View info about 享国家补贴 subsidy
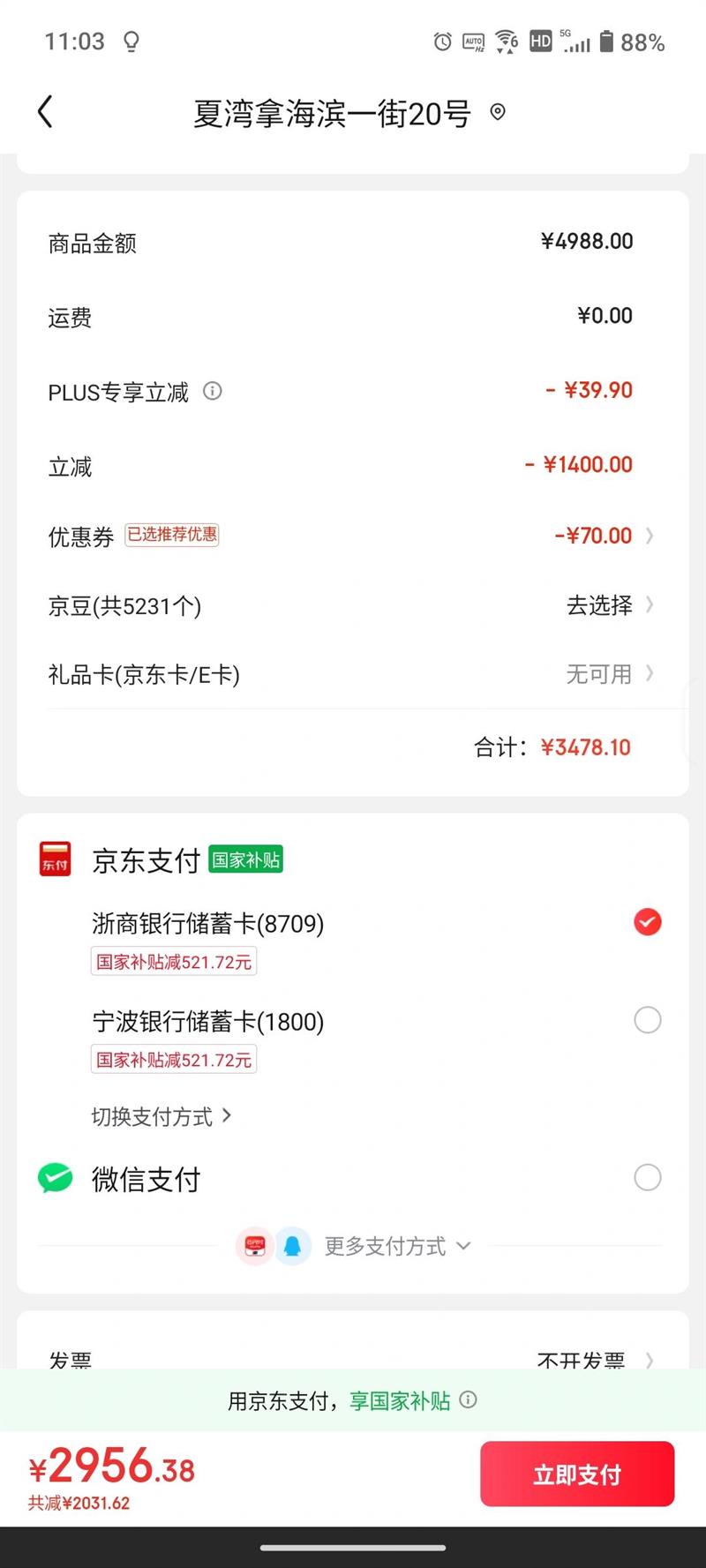Image resolution: width=706 pixels, height=1568 pixels. coord(469,1399)
